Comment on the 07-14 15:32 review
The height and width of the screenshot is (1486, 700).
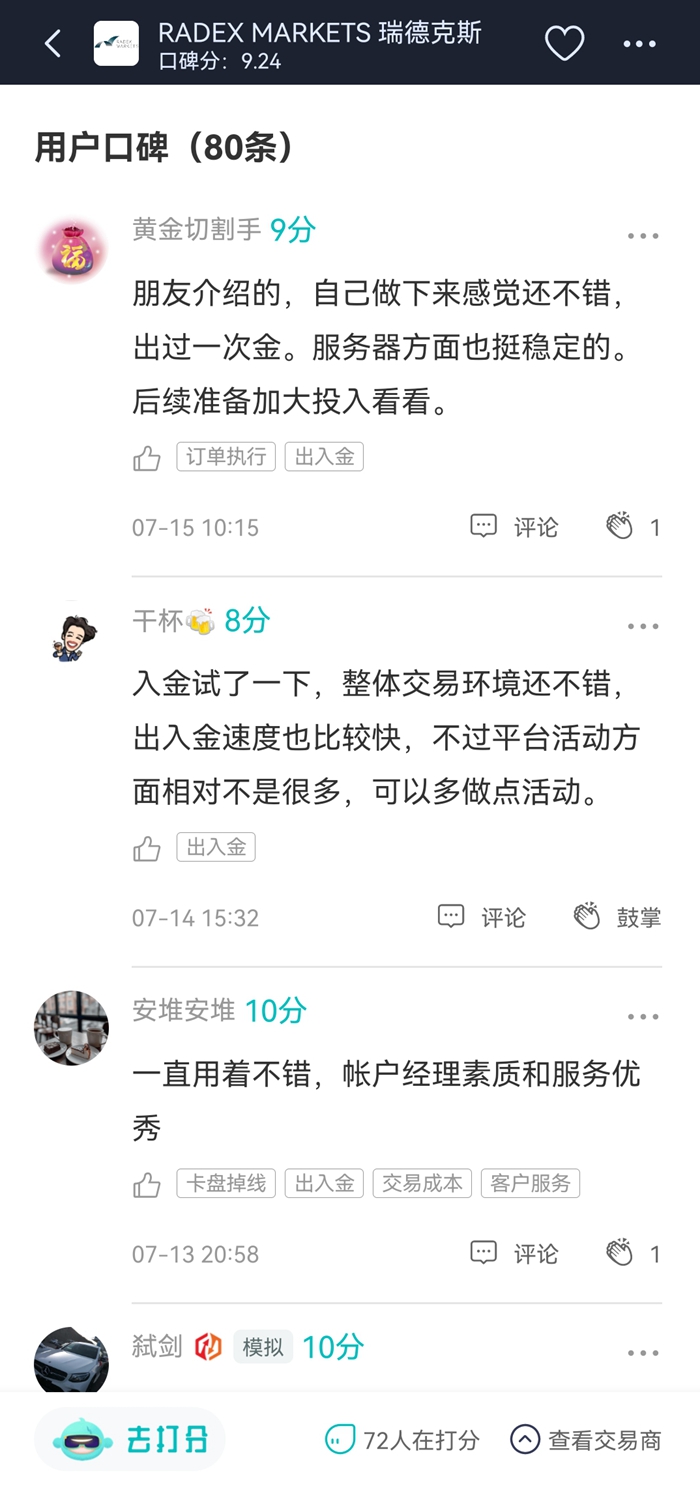(482, 917)
